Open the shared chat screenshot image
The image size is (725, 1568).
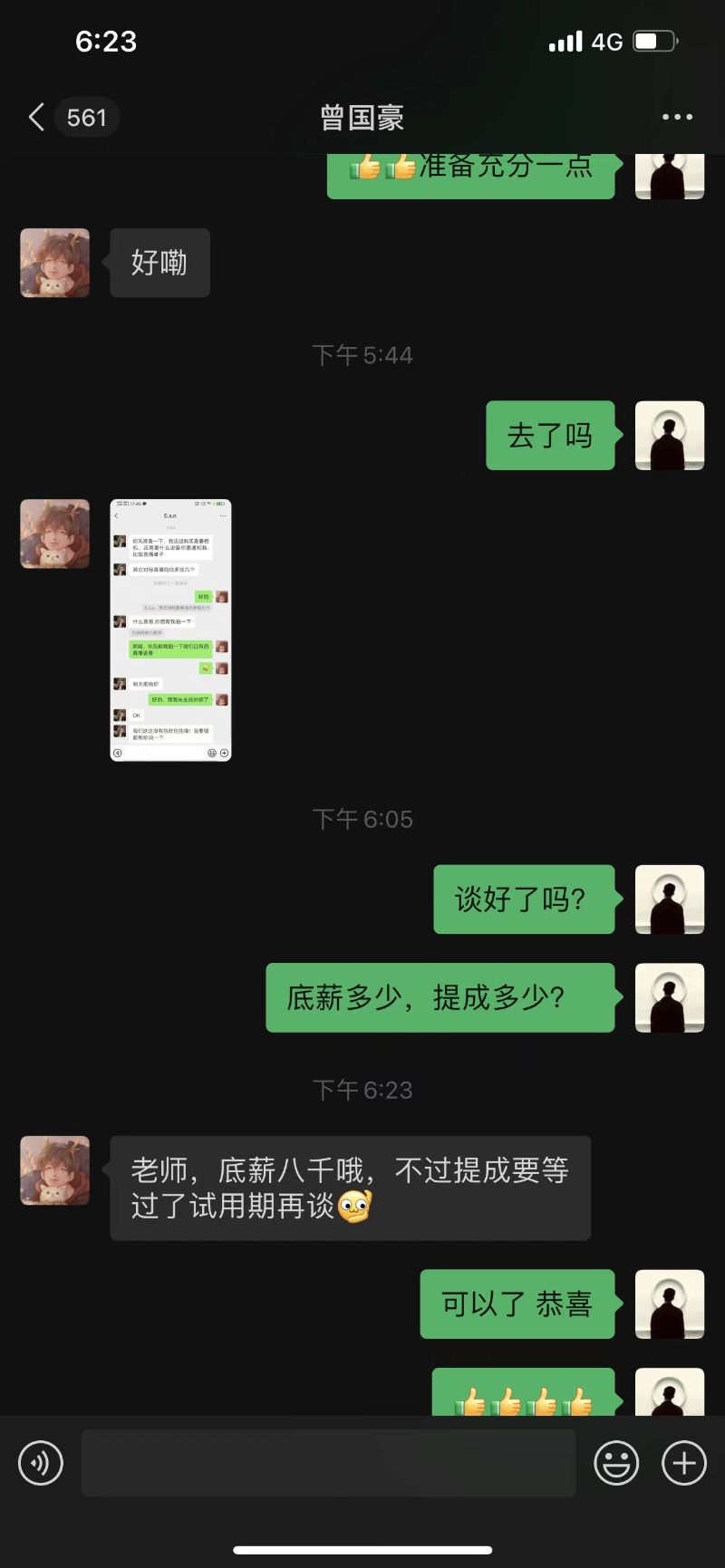(170, 630)
